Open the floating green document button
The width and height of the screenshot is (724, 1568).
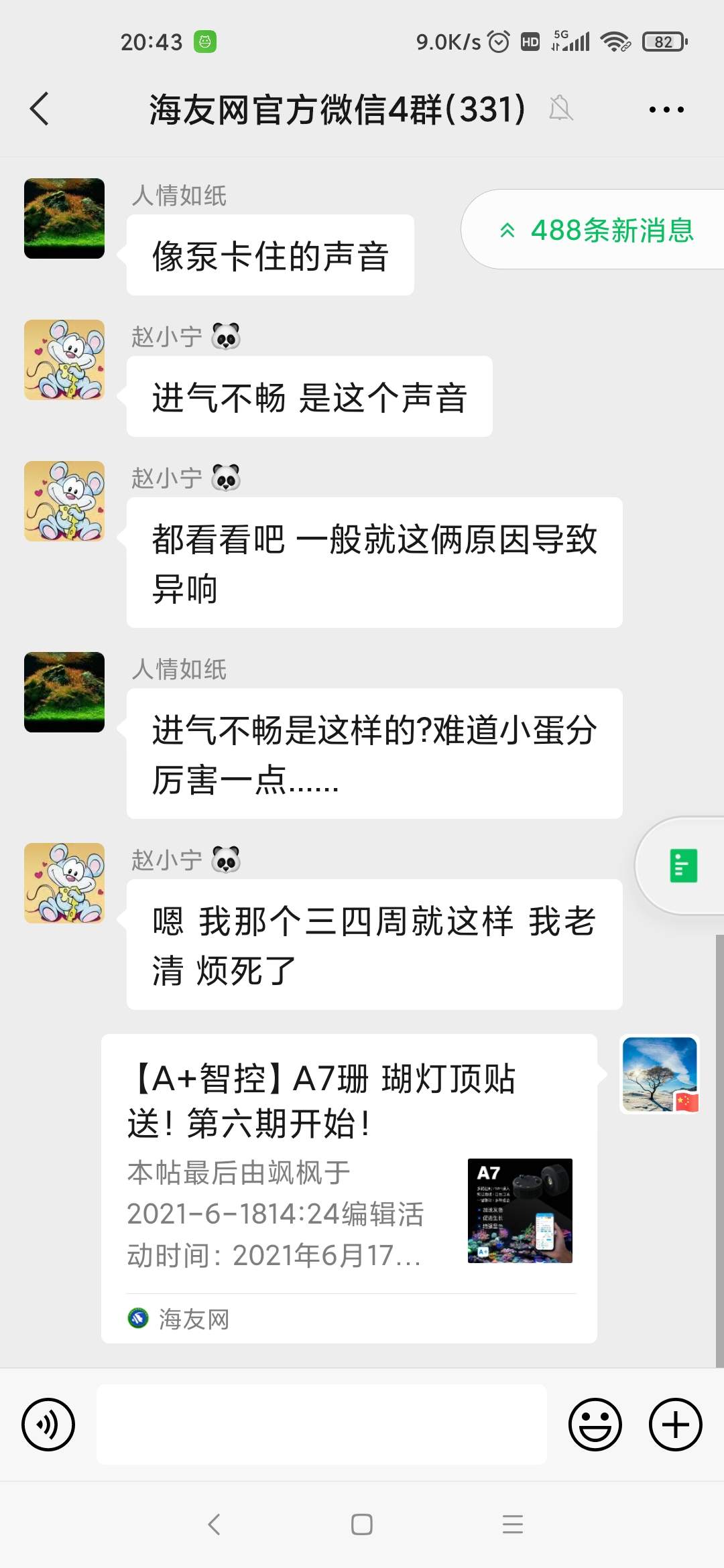click(683, 865)
